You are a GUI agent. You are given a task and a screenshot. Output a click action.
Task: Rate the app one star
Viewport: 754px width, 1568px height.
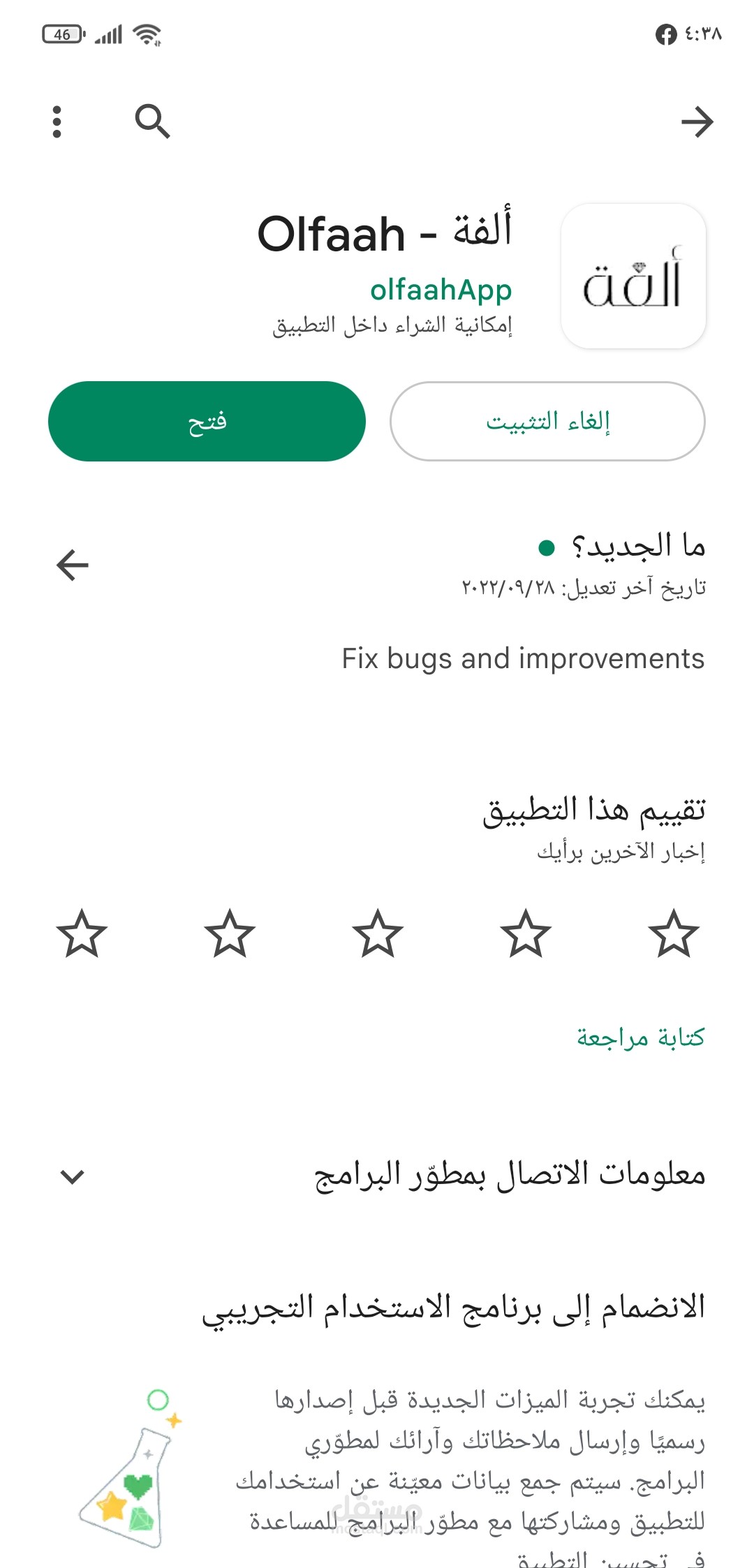673,933
